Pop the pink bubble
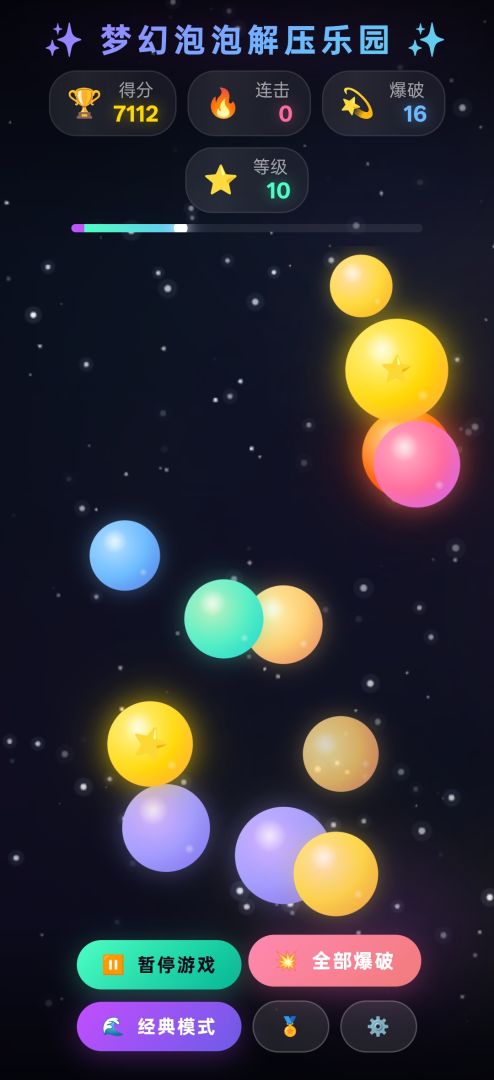Screen dimensions: 494x1080 click(417, 464)
